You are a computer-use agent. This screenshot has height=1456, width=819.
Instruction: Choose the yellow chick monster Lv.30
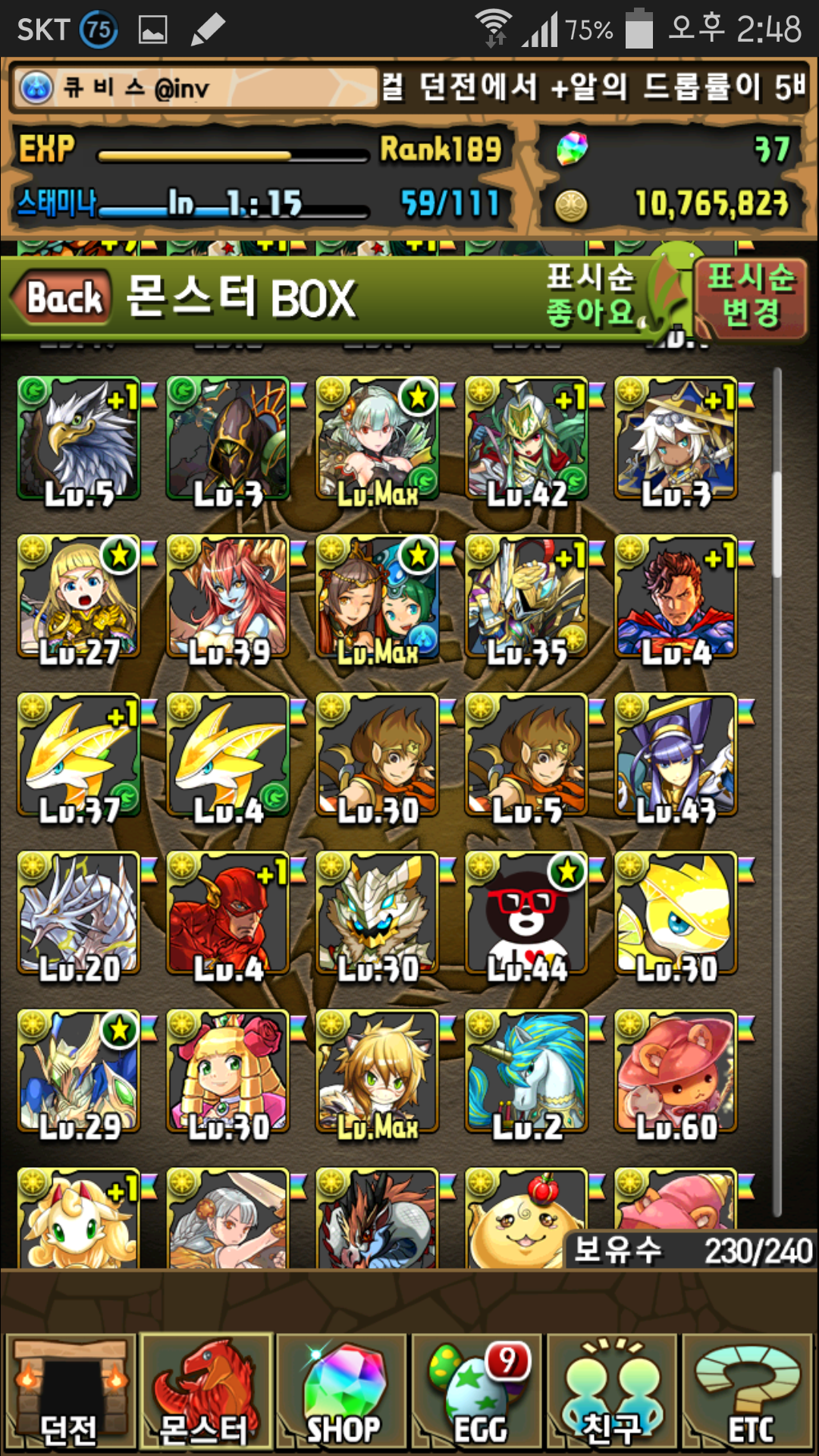point(676,913)
